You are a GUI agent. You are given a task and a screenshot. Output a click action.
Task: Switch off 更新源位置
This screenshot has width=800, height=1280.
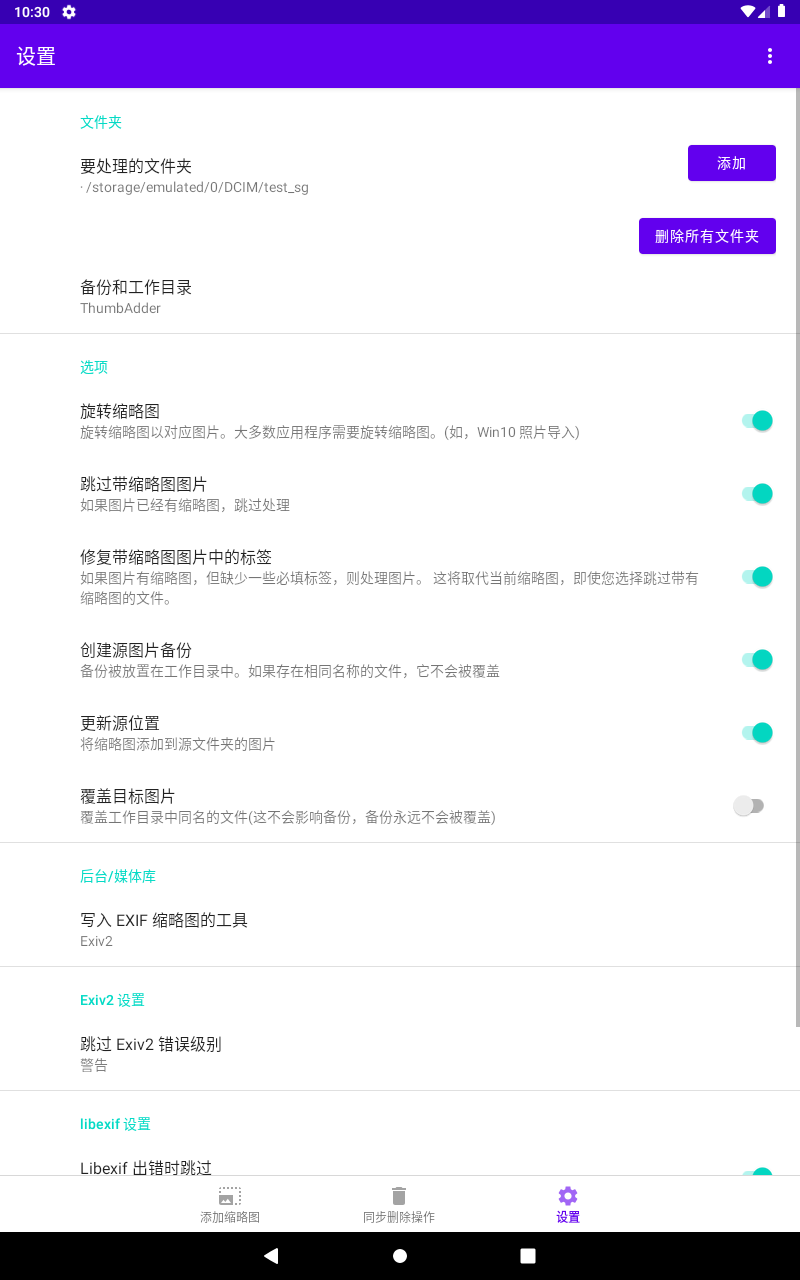tap(757, 732)
